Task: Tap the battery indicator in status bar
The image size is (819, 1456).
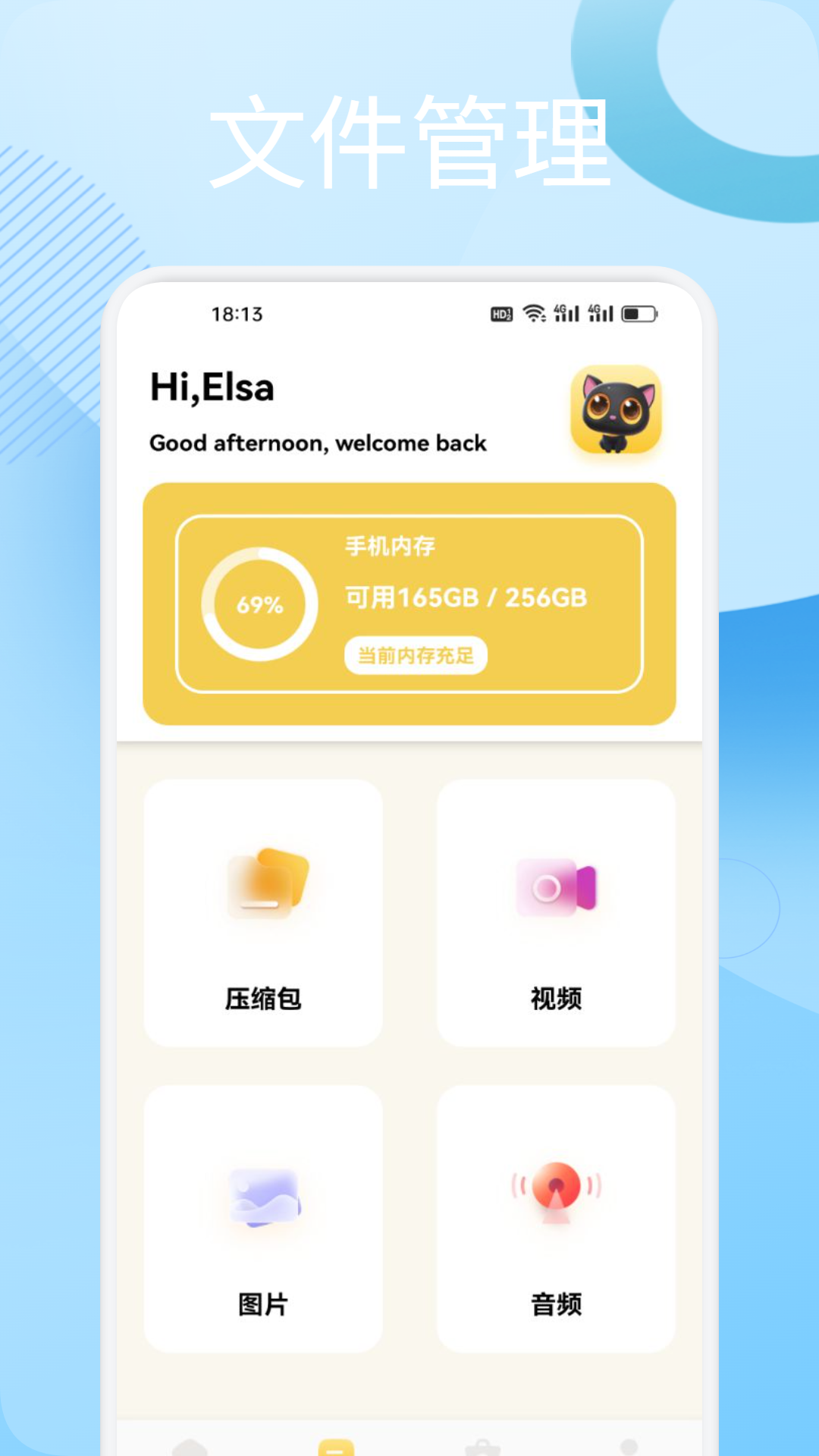Action: pos(641,312)
